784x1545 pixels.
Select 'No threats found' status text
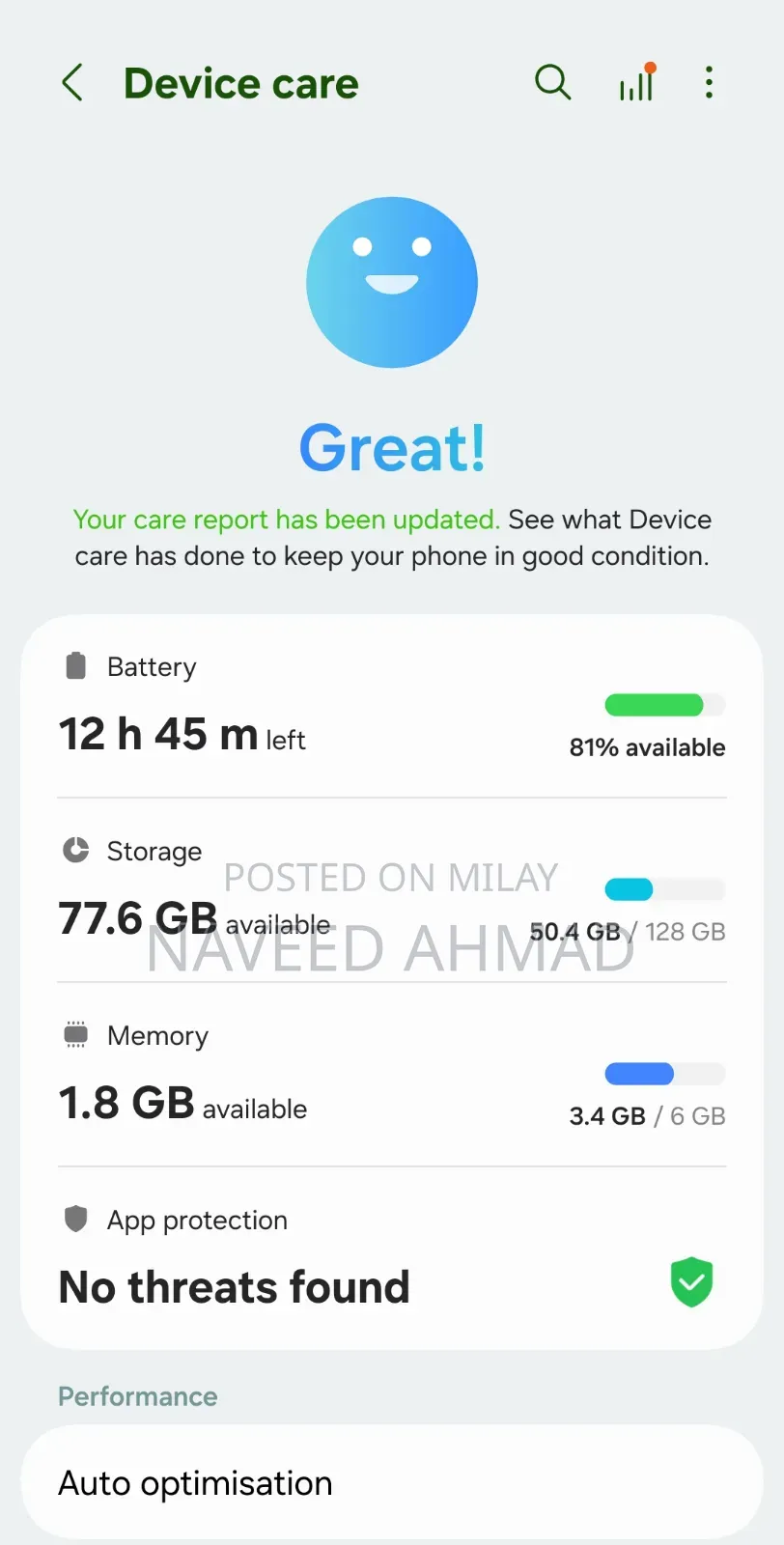pos(234,1286)
